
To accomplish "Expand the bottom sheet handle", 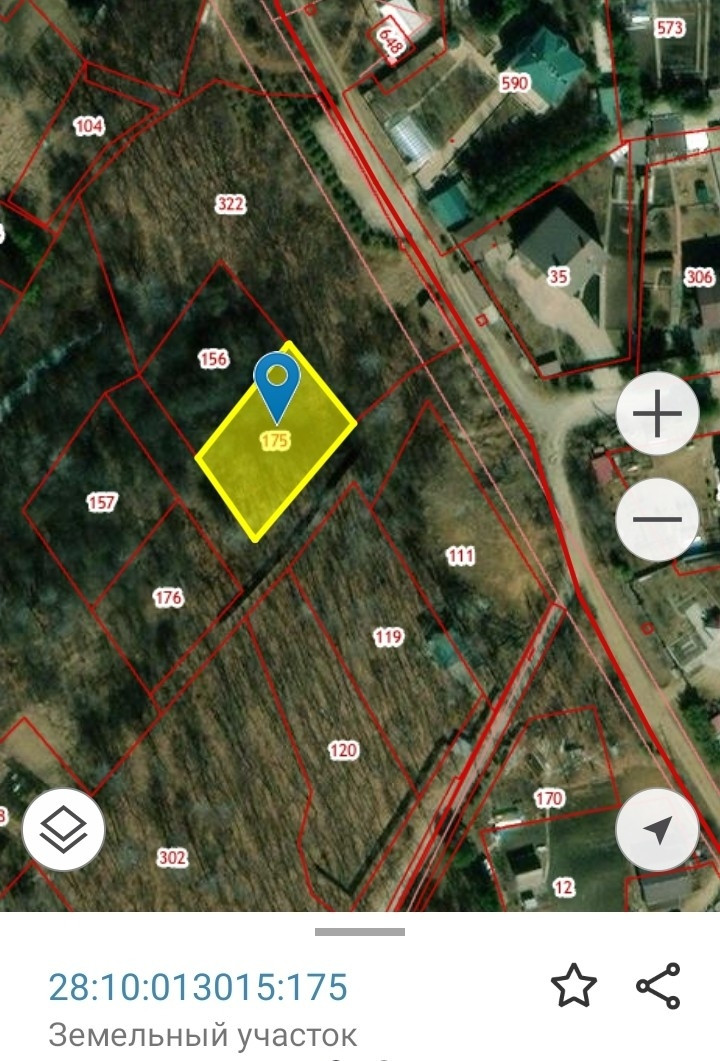I will tap(359, 932).
